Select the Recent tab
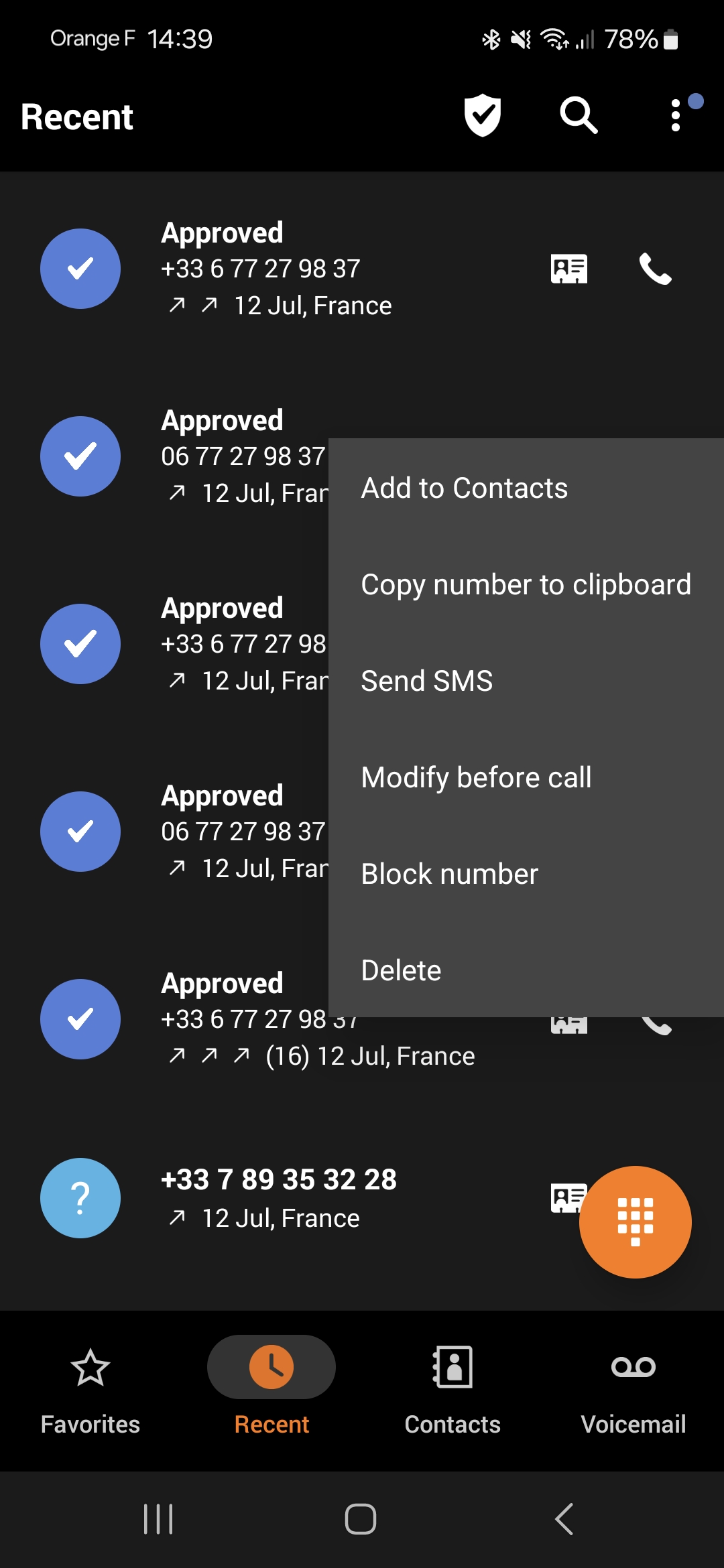 271,1391
